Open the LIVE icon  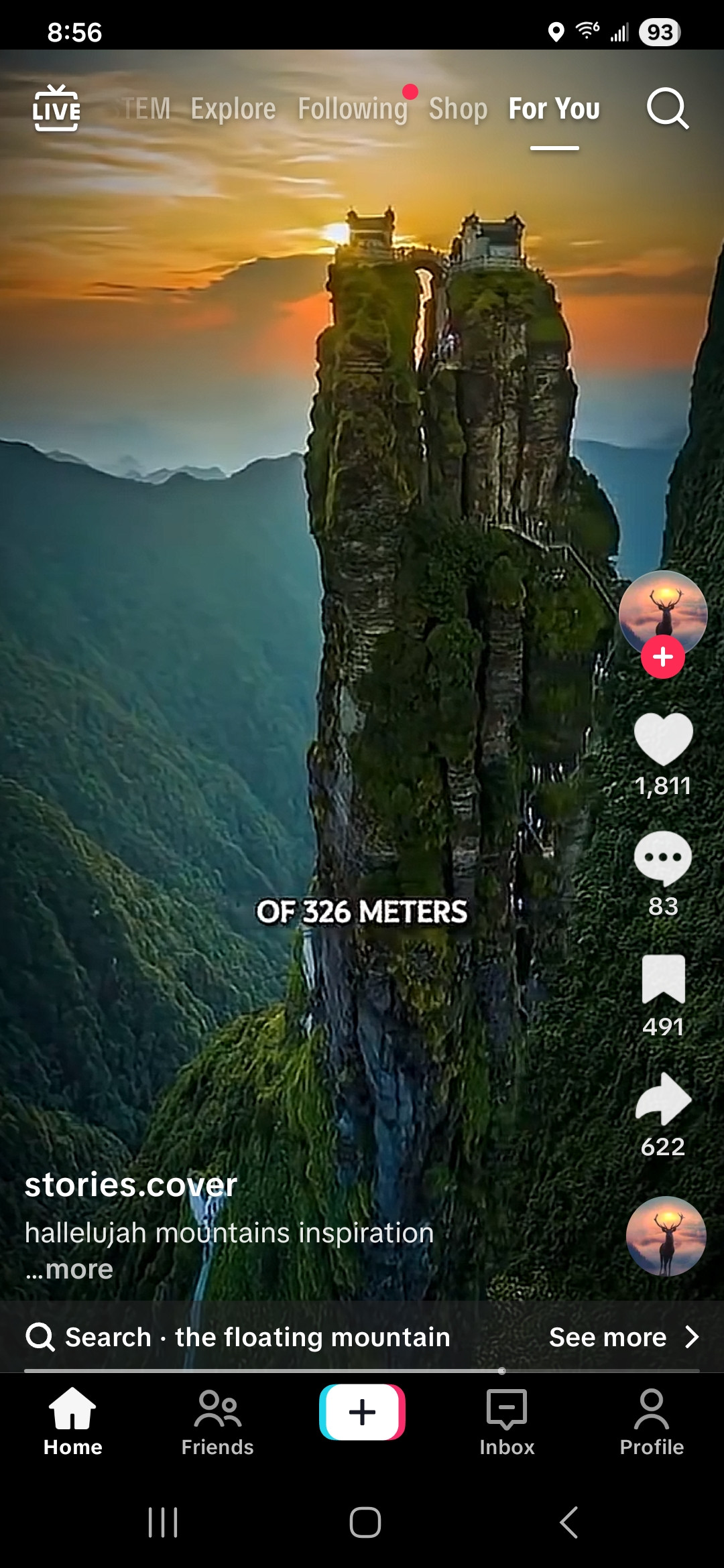point(56,109)
